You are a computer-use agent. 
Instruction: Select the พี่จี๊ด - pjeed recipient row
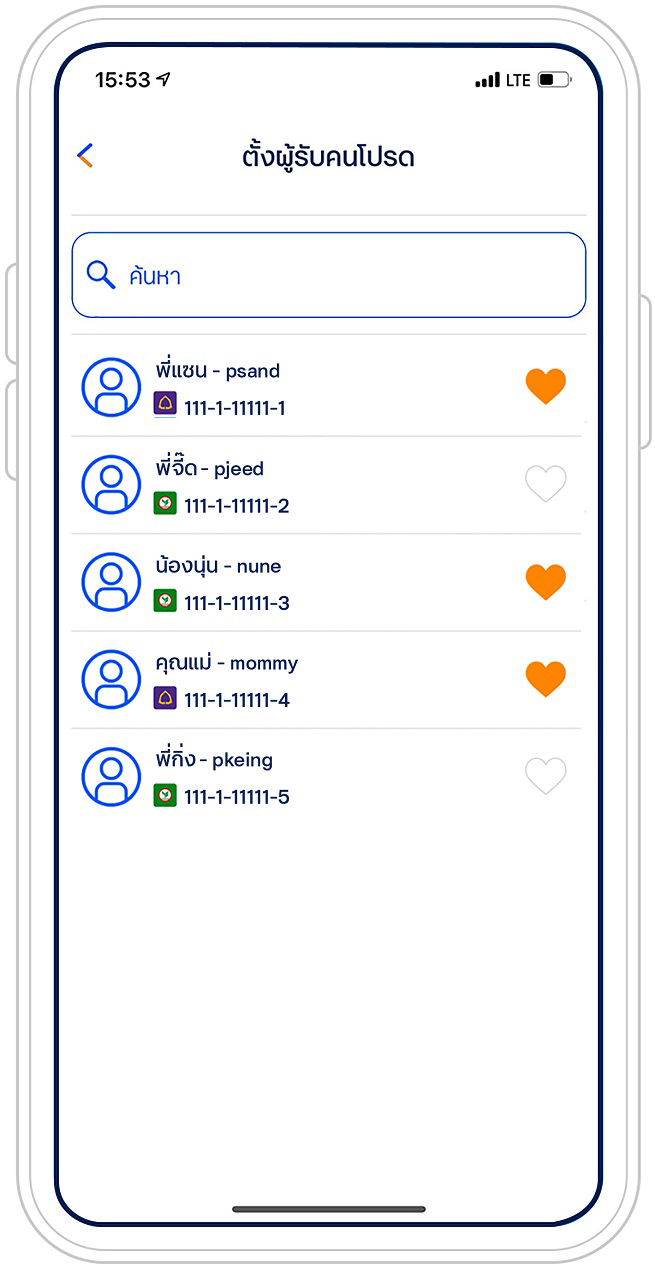tap(328, 485)
